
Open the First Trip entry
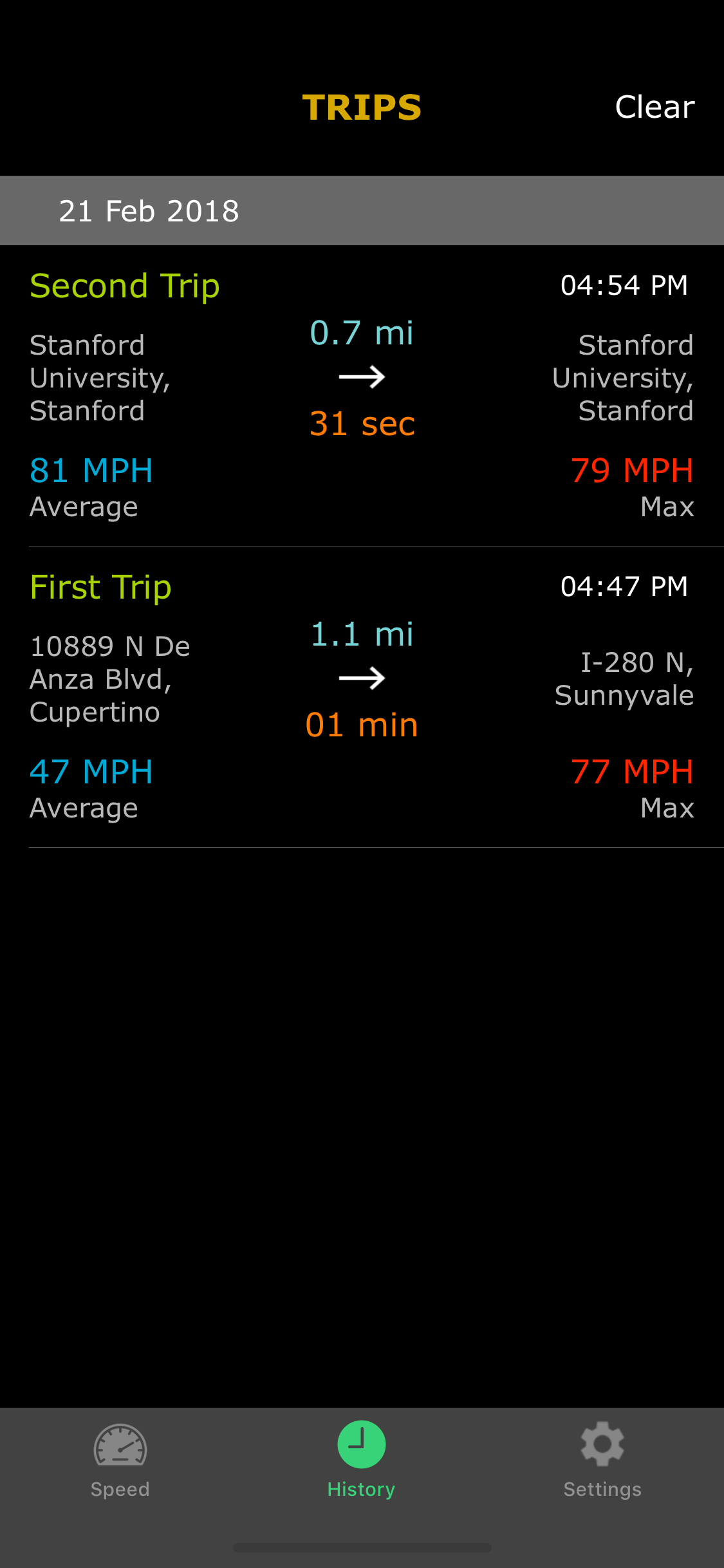(362, 696)
